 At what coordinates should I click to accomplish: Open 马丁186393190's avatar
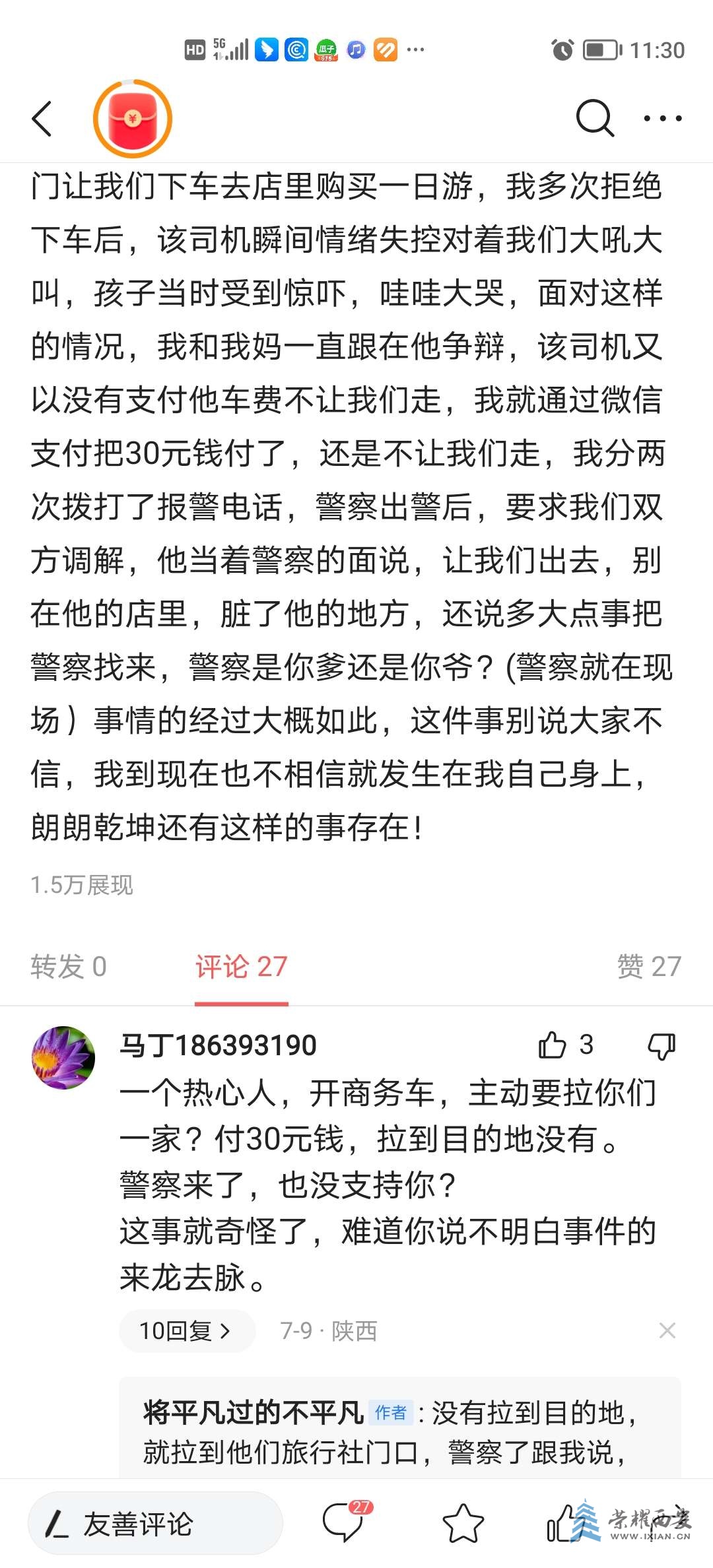[63, 1058]
